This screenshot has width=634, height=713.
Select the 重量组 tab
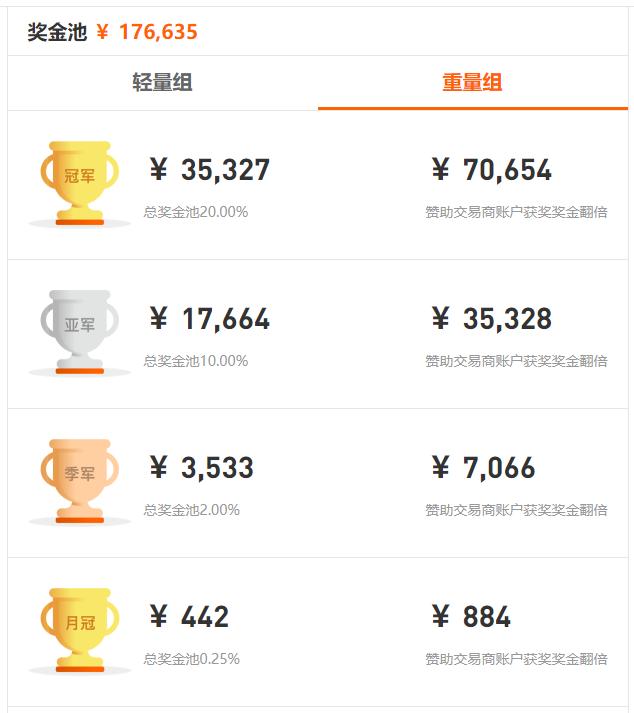tap(472, 83)
